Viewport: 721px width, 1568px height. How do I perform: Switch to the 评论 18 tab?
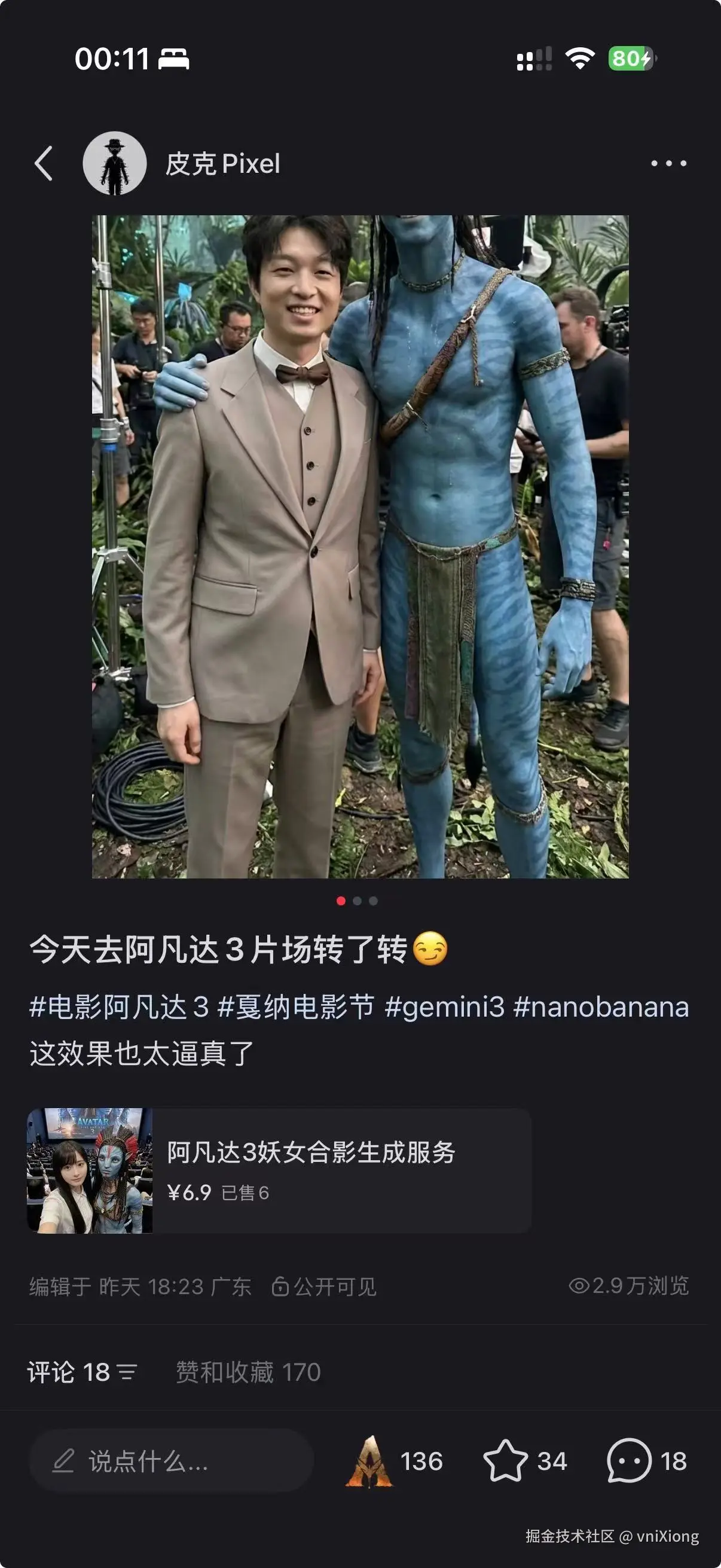pos(81,1372)
